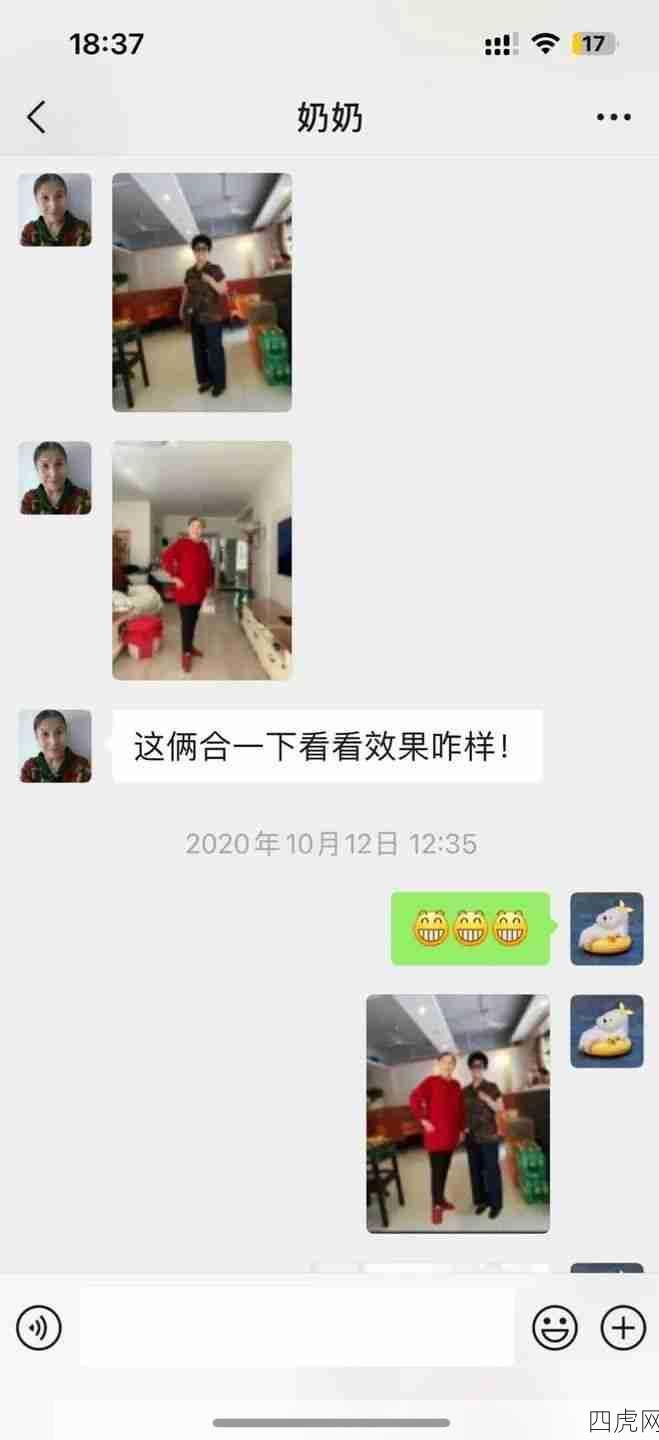Open the combined photo of both women
659x1440 pixels.
pos(457,1113)
